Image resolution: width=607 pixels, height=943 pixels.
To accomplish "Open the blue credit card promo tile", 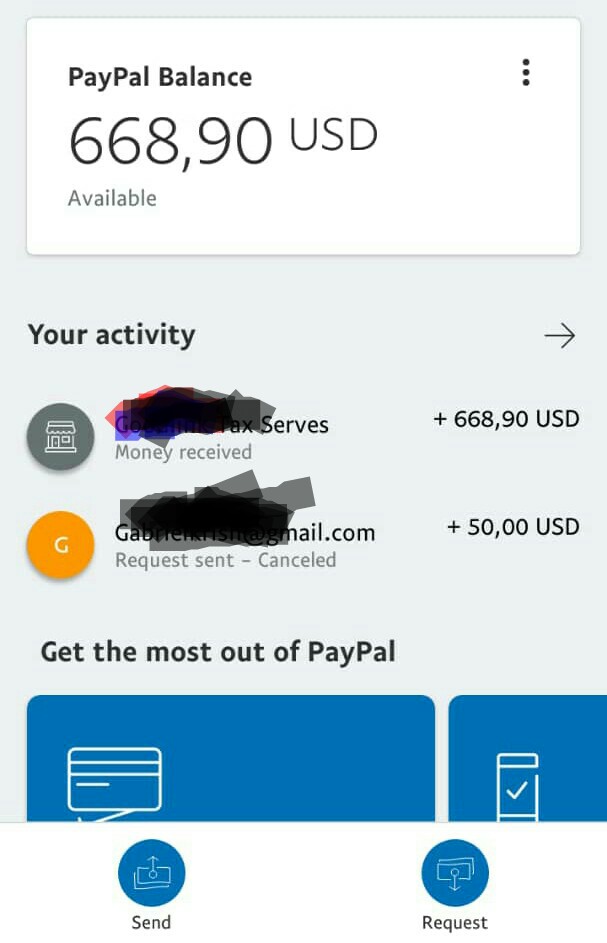I will click(x=230, y=760).
